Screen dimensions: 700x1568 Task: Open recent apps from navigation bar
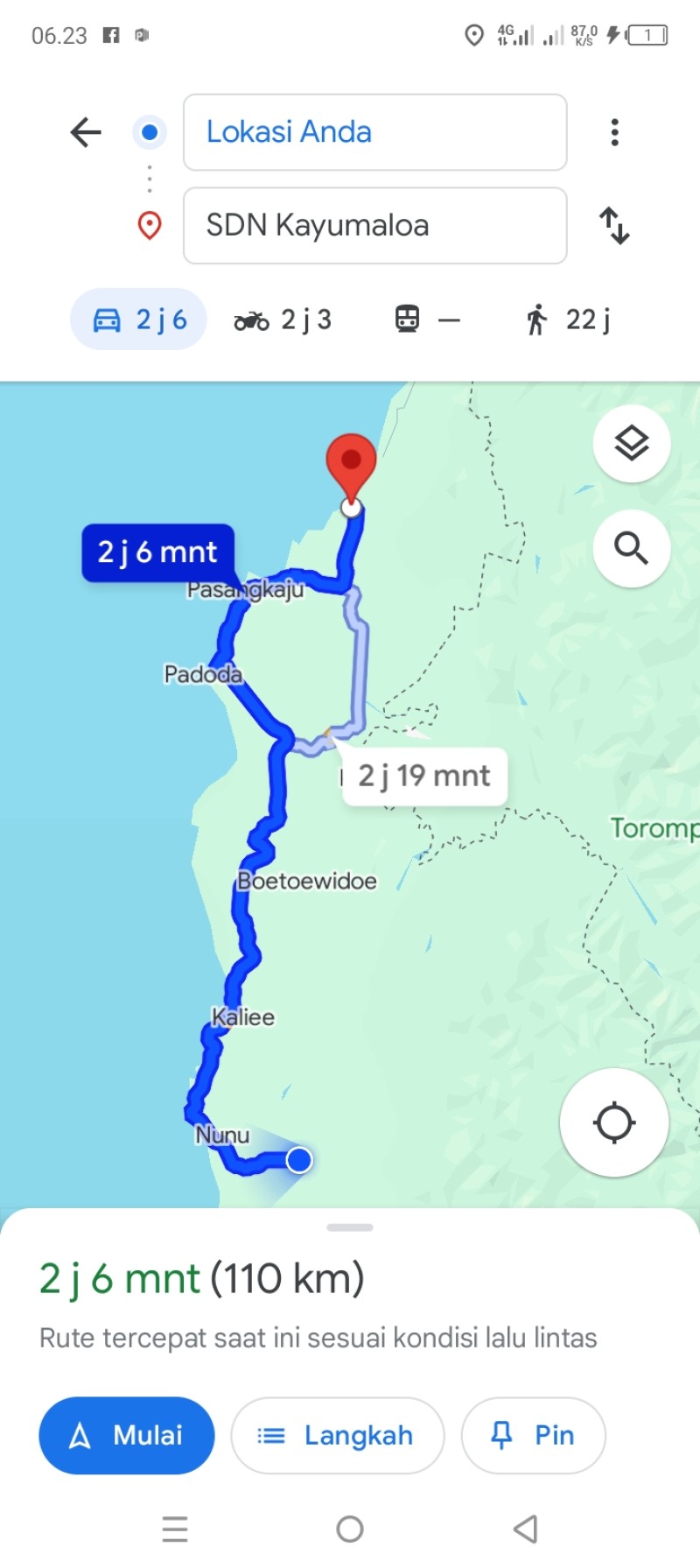[x=175, y=1529]
